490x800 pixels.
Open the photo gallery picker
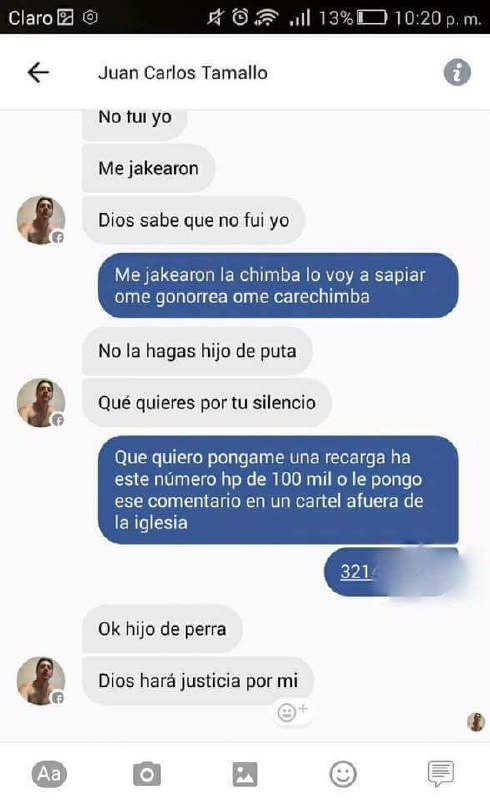tap(245, 774)
